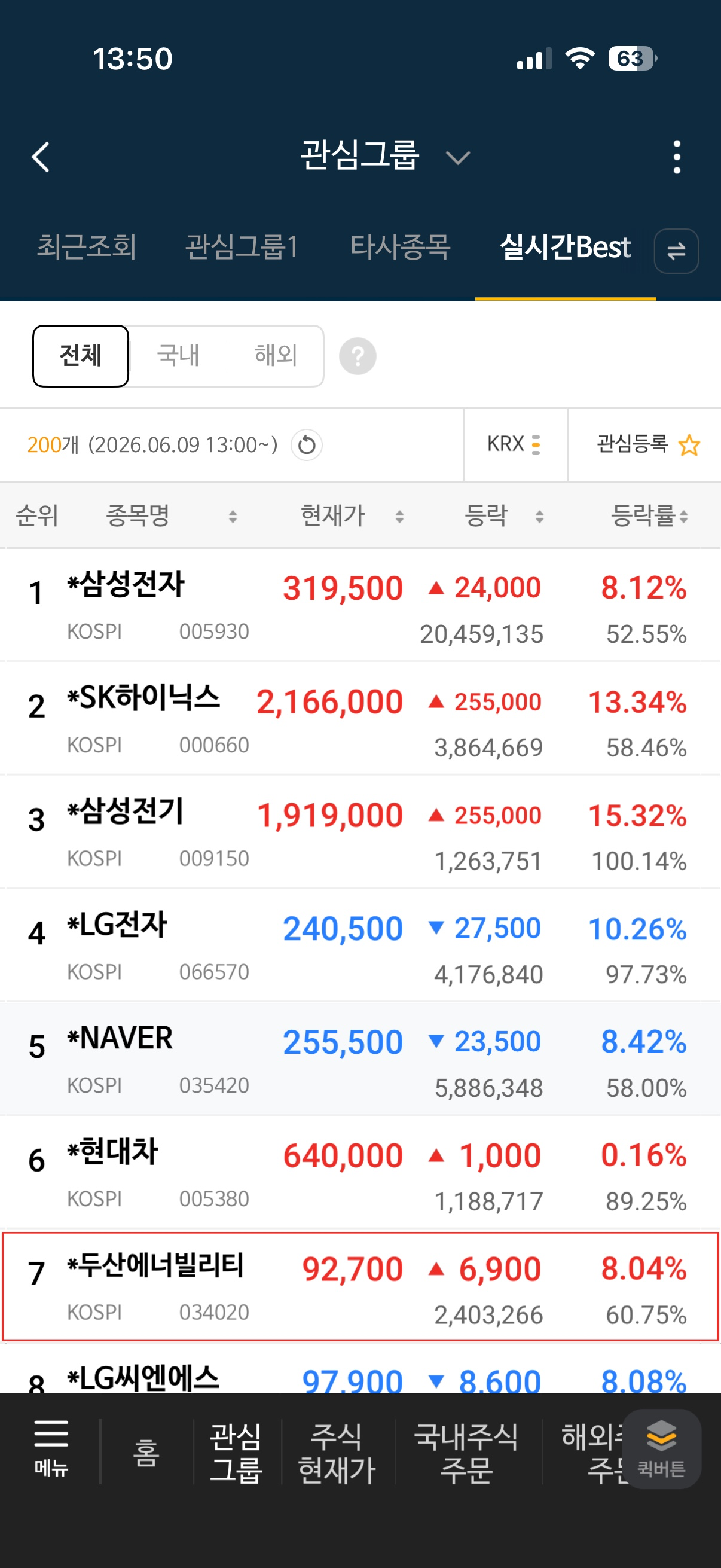Switch to the 타사종목 tab

(400, 247)
